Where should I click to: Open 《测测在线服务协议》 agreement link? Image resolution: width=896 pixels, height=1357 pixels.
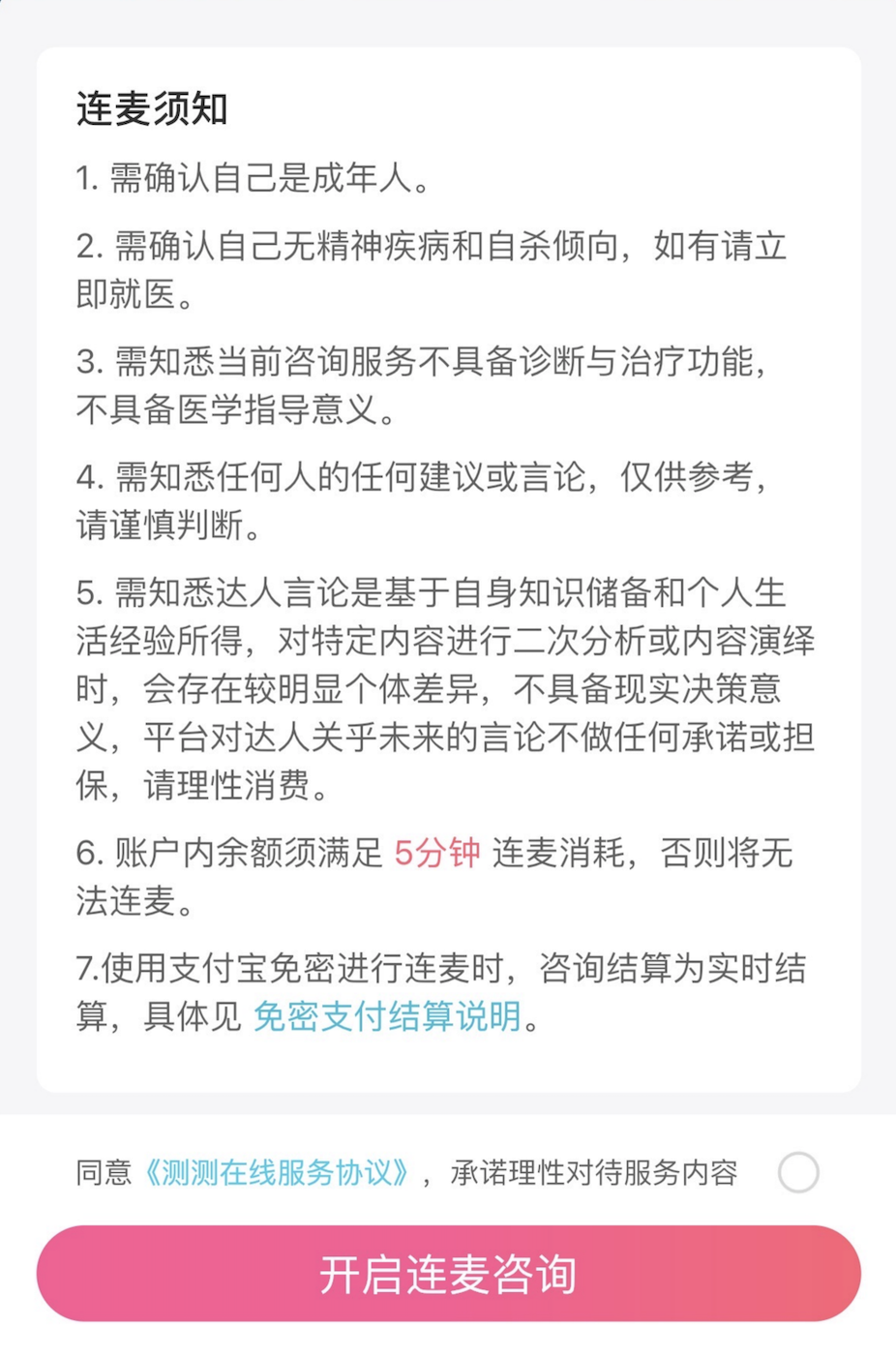(x=277, y=1173)
